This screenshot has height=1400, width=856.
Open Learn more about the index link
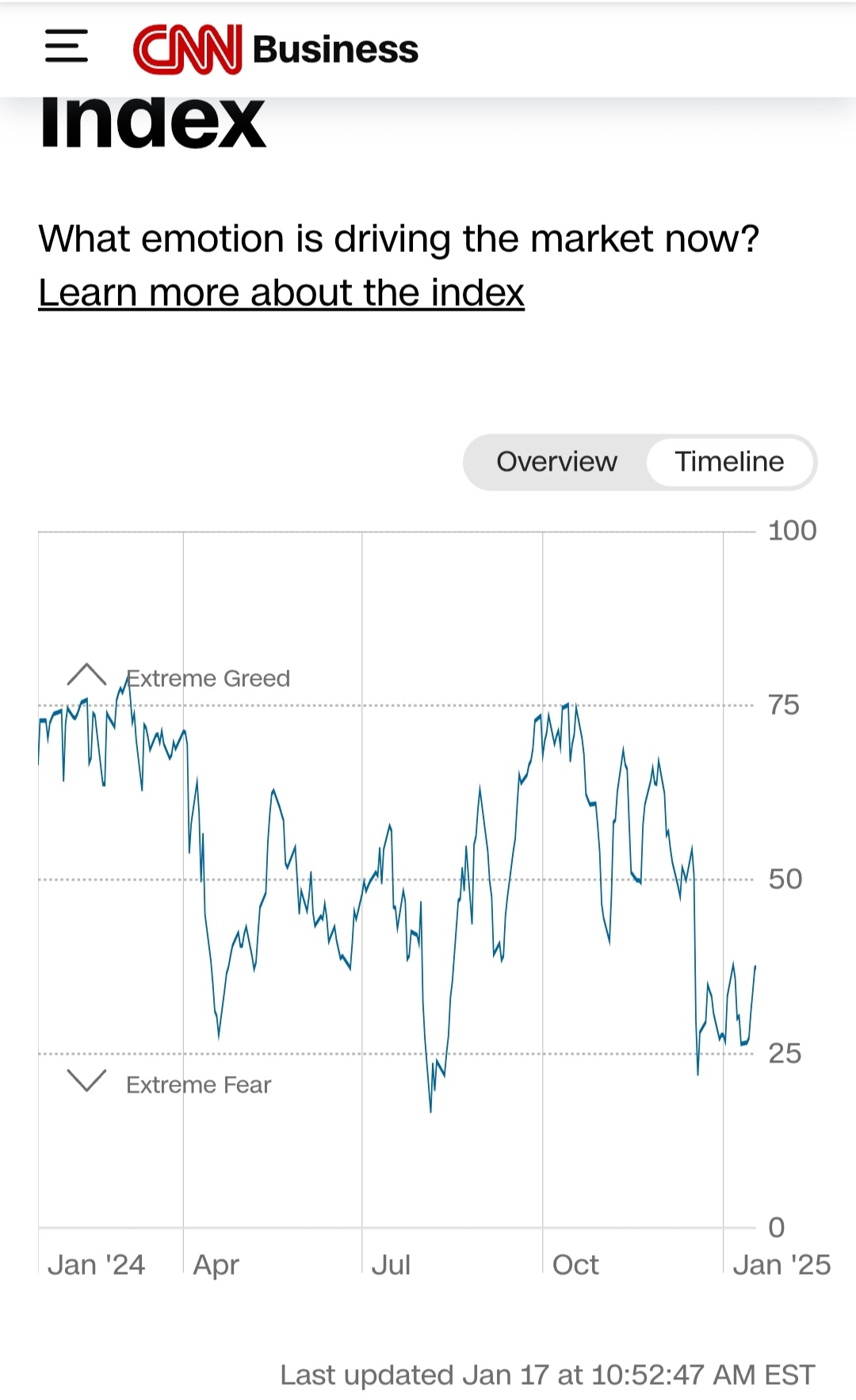point(281,292)
